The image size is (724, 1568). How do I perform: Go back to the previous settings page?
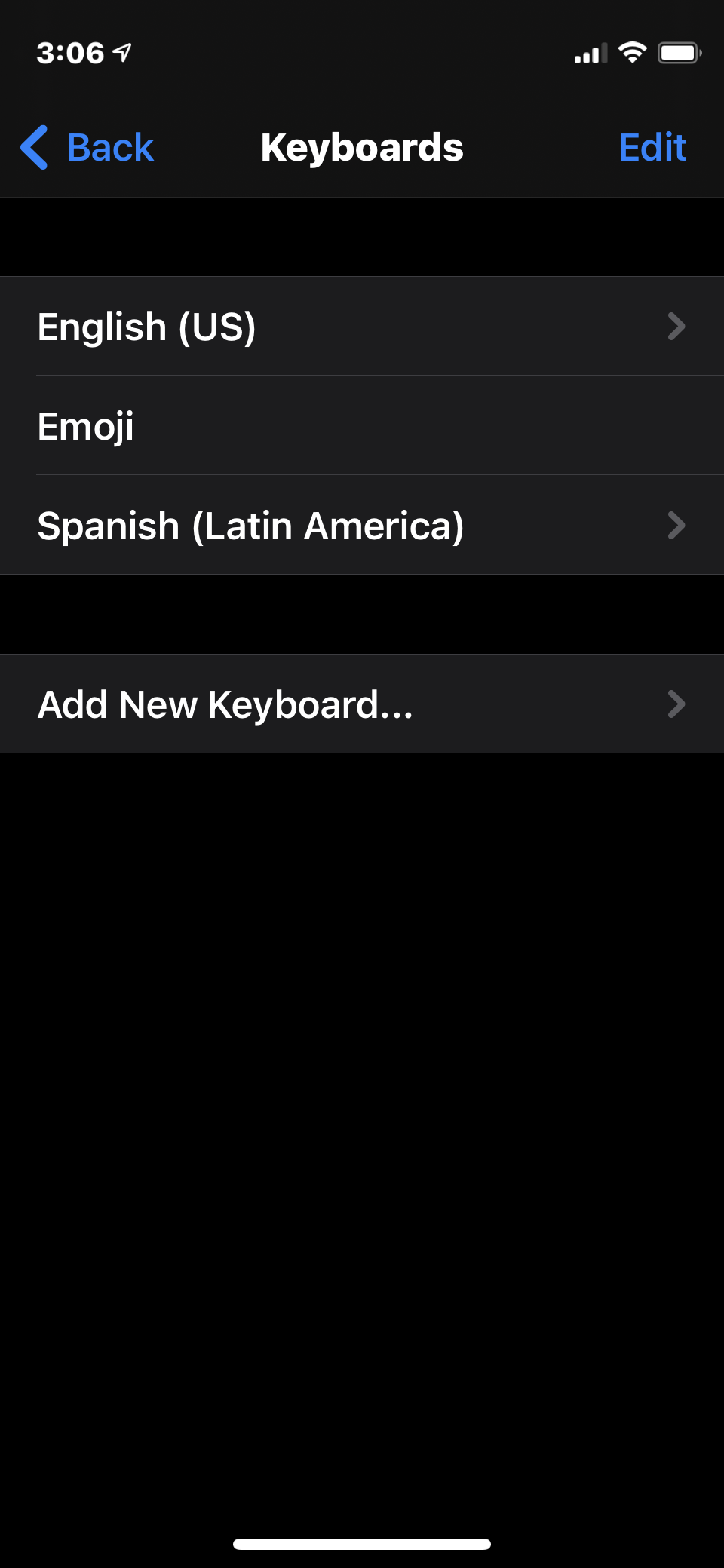tap(87, 147)
